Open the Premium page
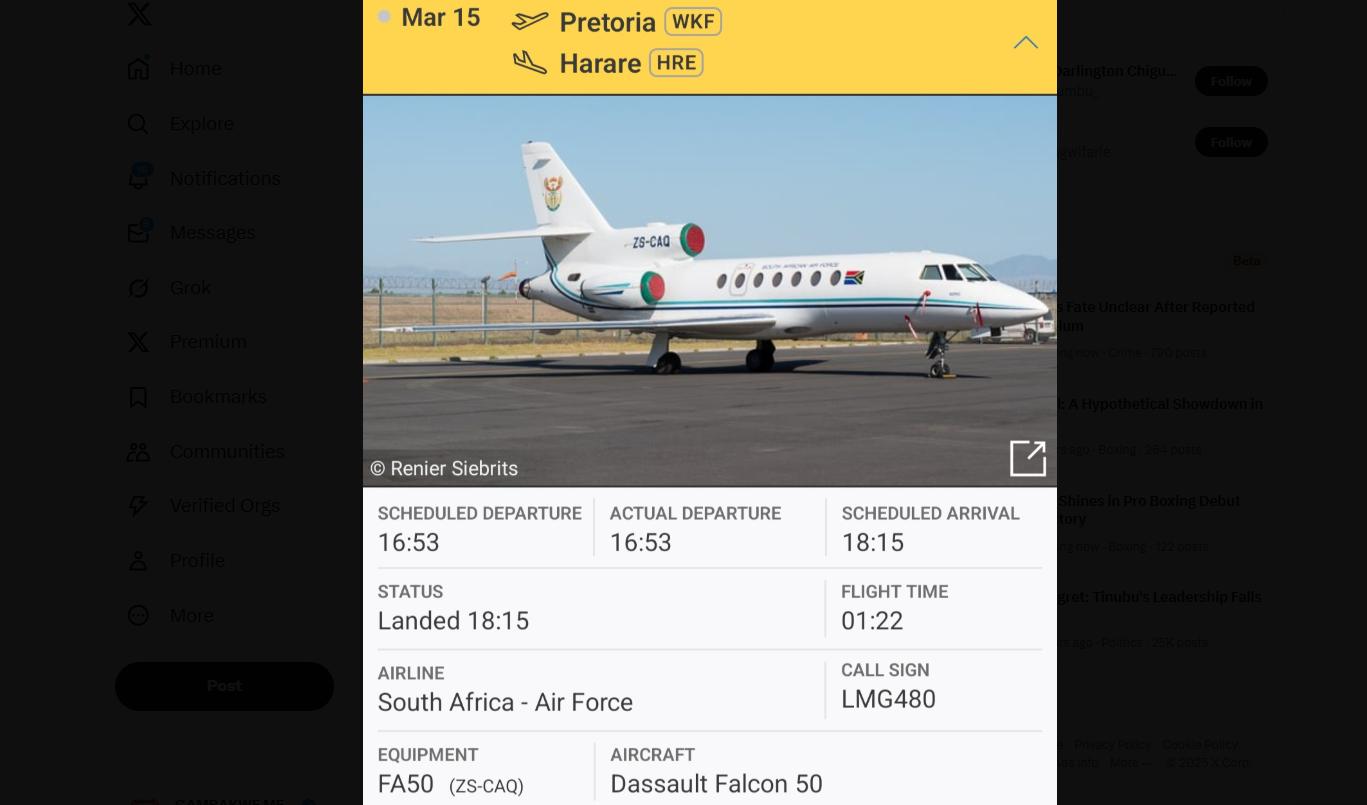Viewport: 1367px width, 805px height. [x=207, y=342]
